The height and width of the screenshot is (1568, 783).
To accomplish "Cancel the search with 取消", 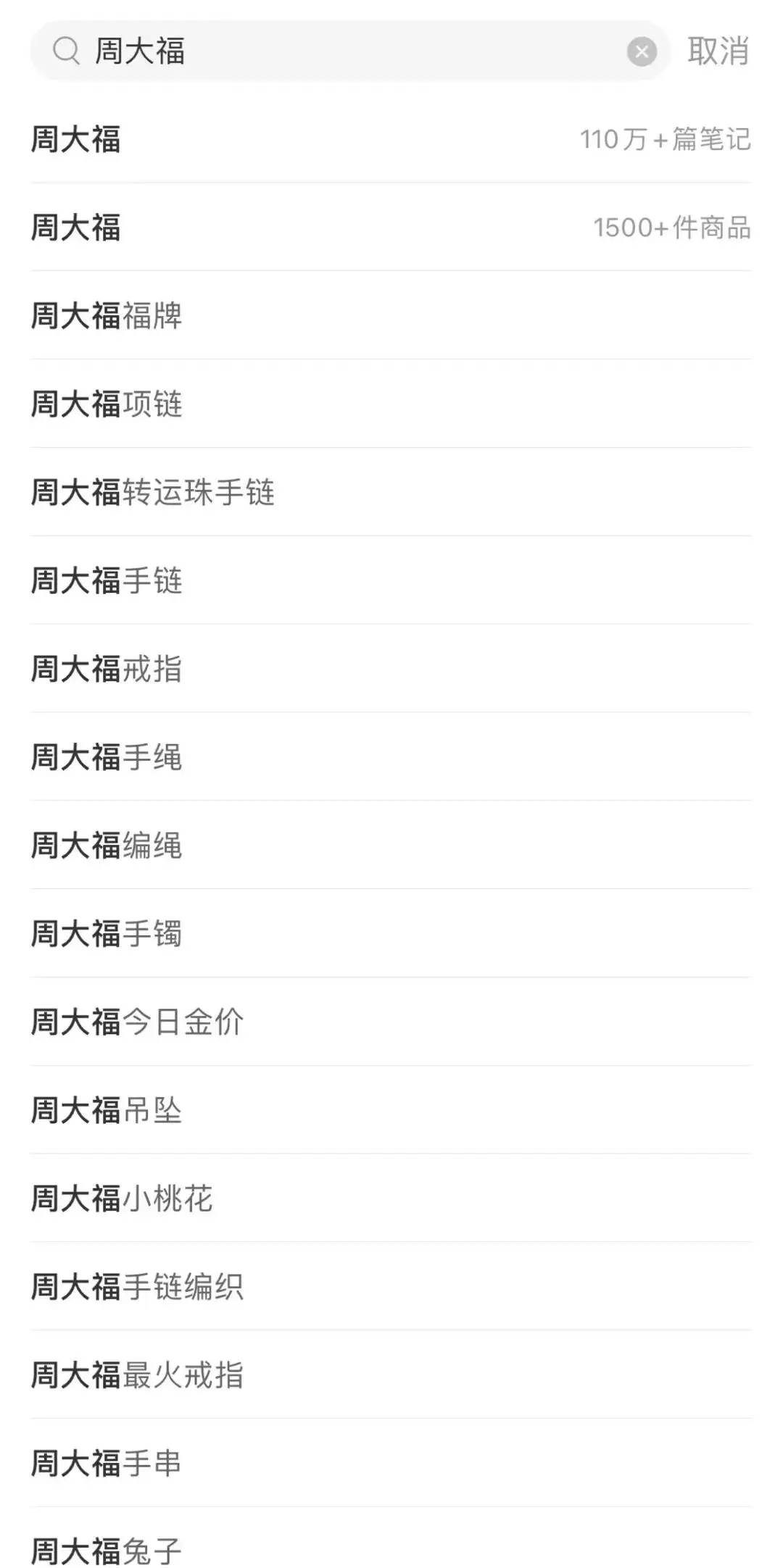I will [x=718, y=51].
